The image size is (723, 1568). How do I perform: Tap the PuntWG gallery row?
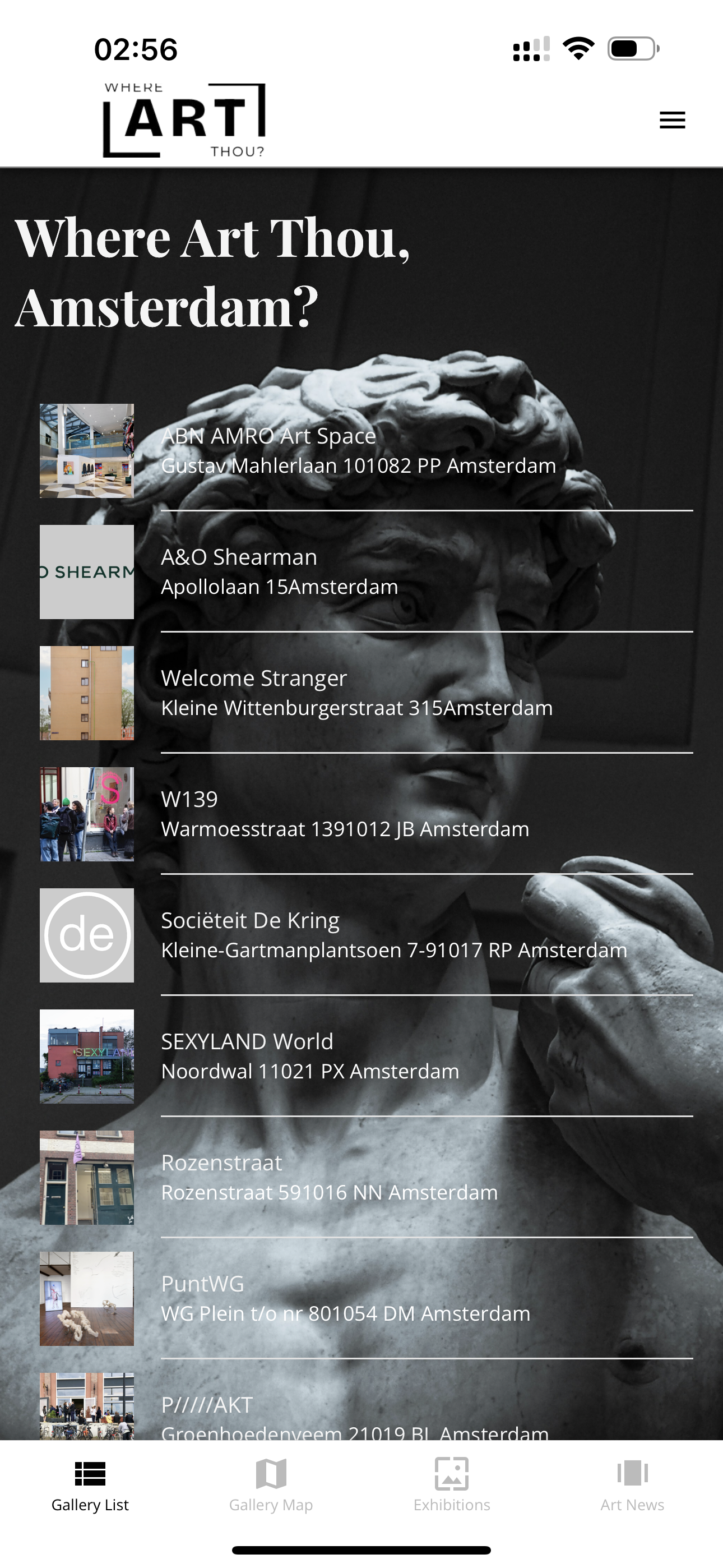coord(365,1298)
